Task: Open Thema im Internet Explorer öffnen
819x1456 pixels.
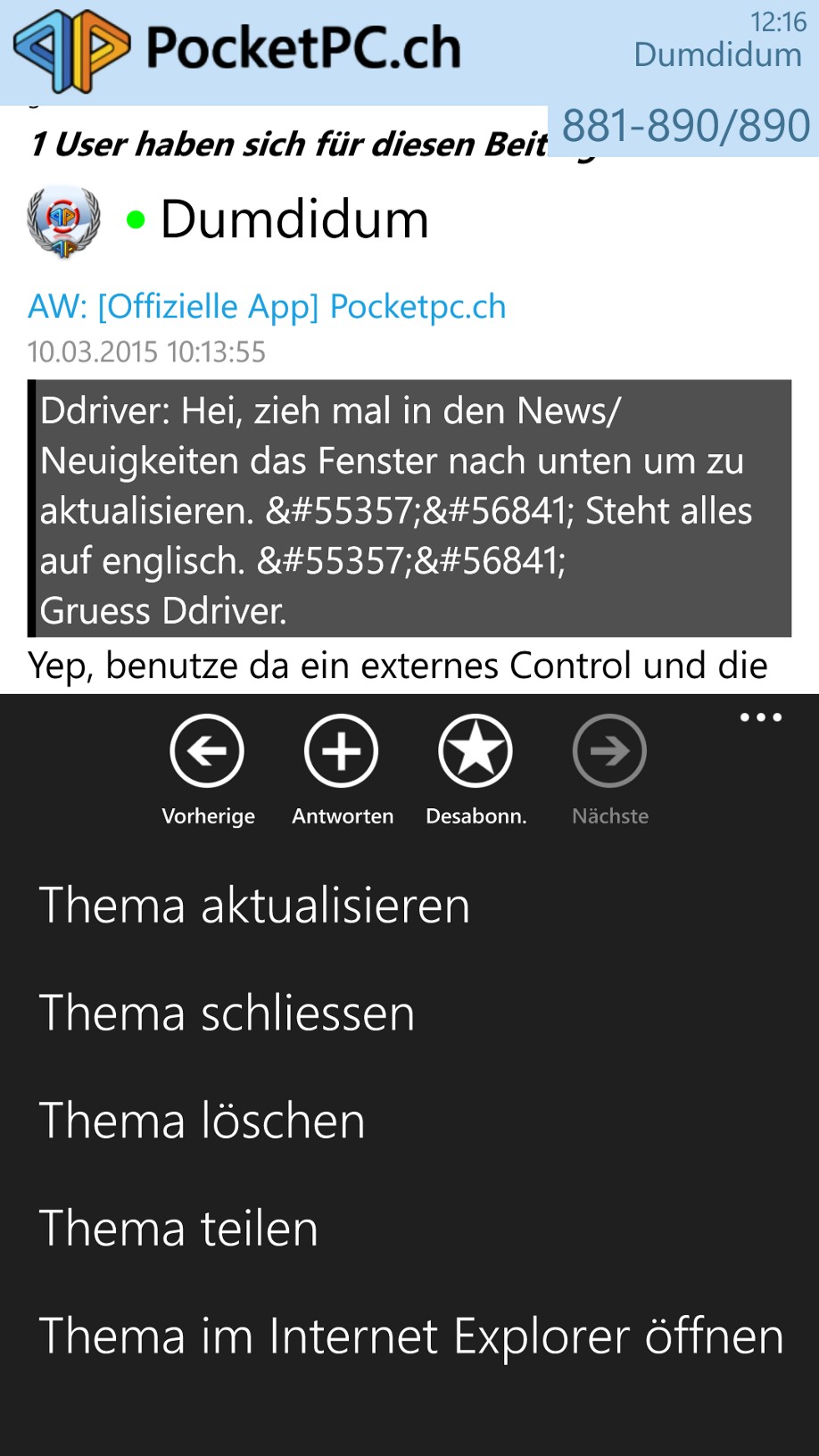Action: pos(411,1336)
